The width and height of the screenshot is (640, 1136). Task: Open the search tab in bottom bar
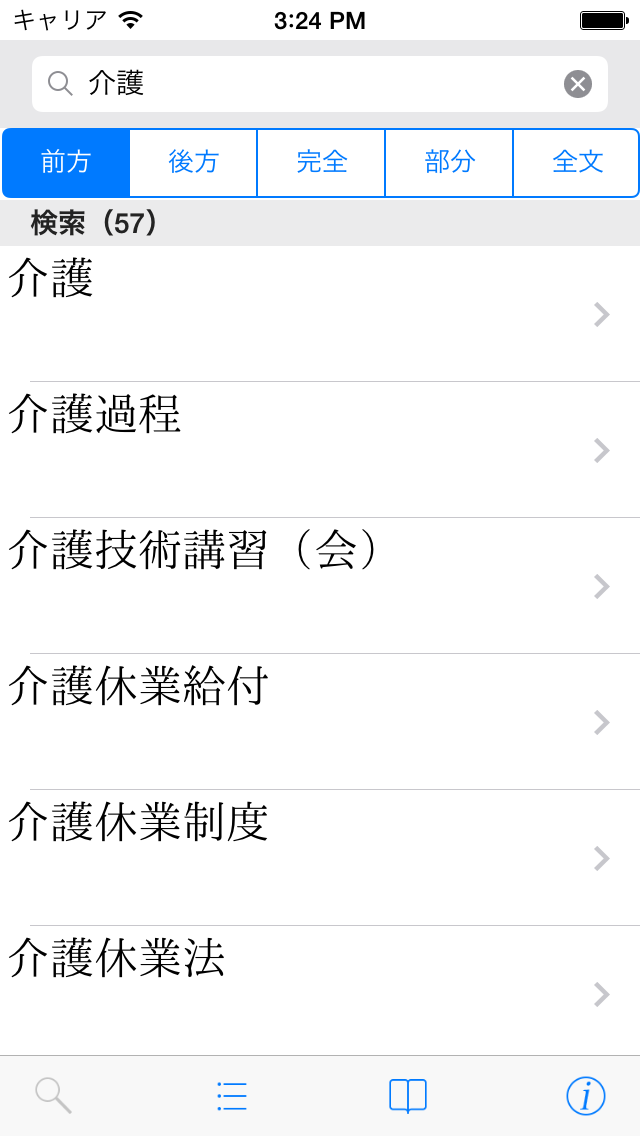[x=53, y=1096]
